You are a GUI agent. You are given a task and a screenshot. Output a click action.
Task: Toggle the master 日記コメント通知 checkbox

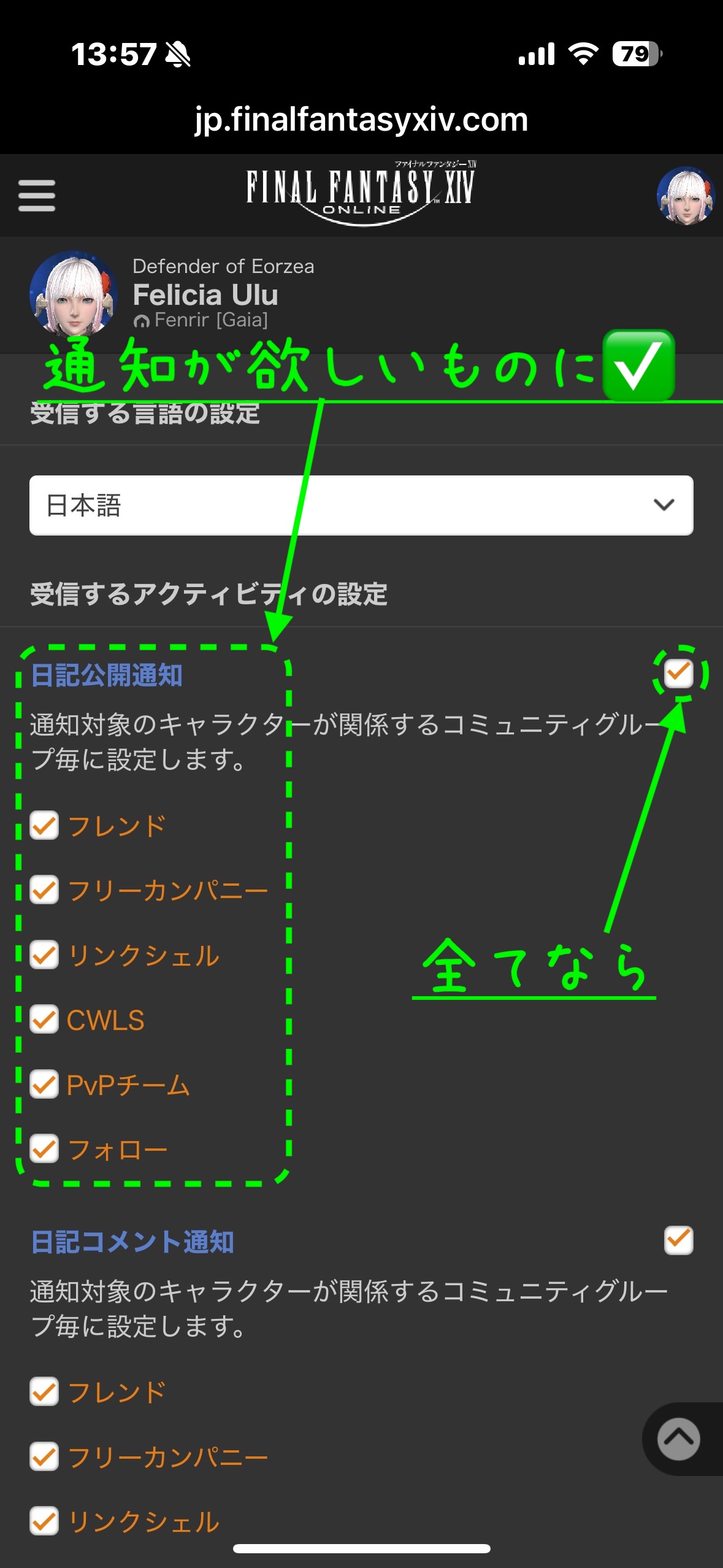tap(679, 1240)
